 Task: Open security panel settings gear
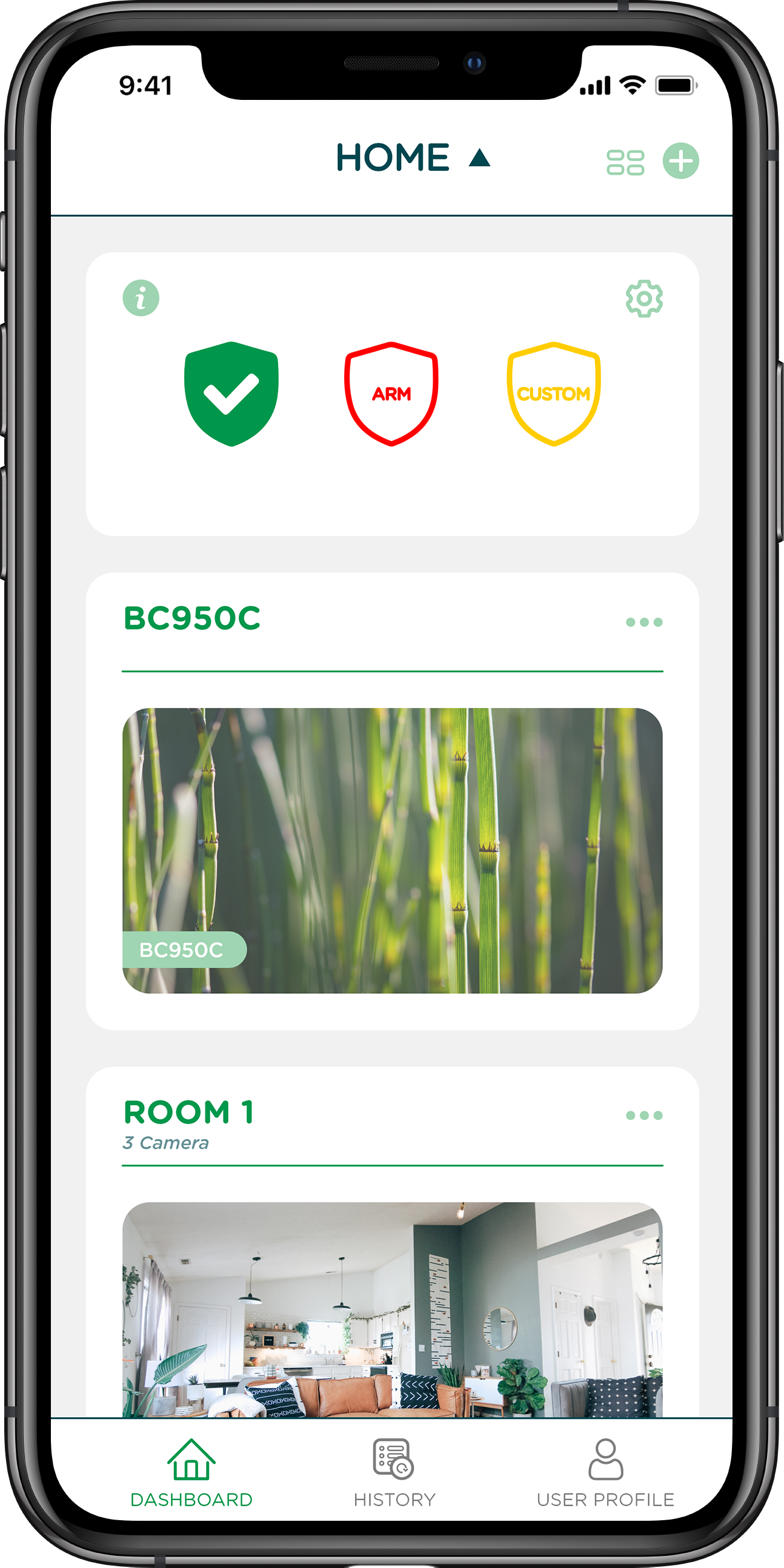644,299
